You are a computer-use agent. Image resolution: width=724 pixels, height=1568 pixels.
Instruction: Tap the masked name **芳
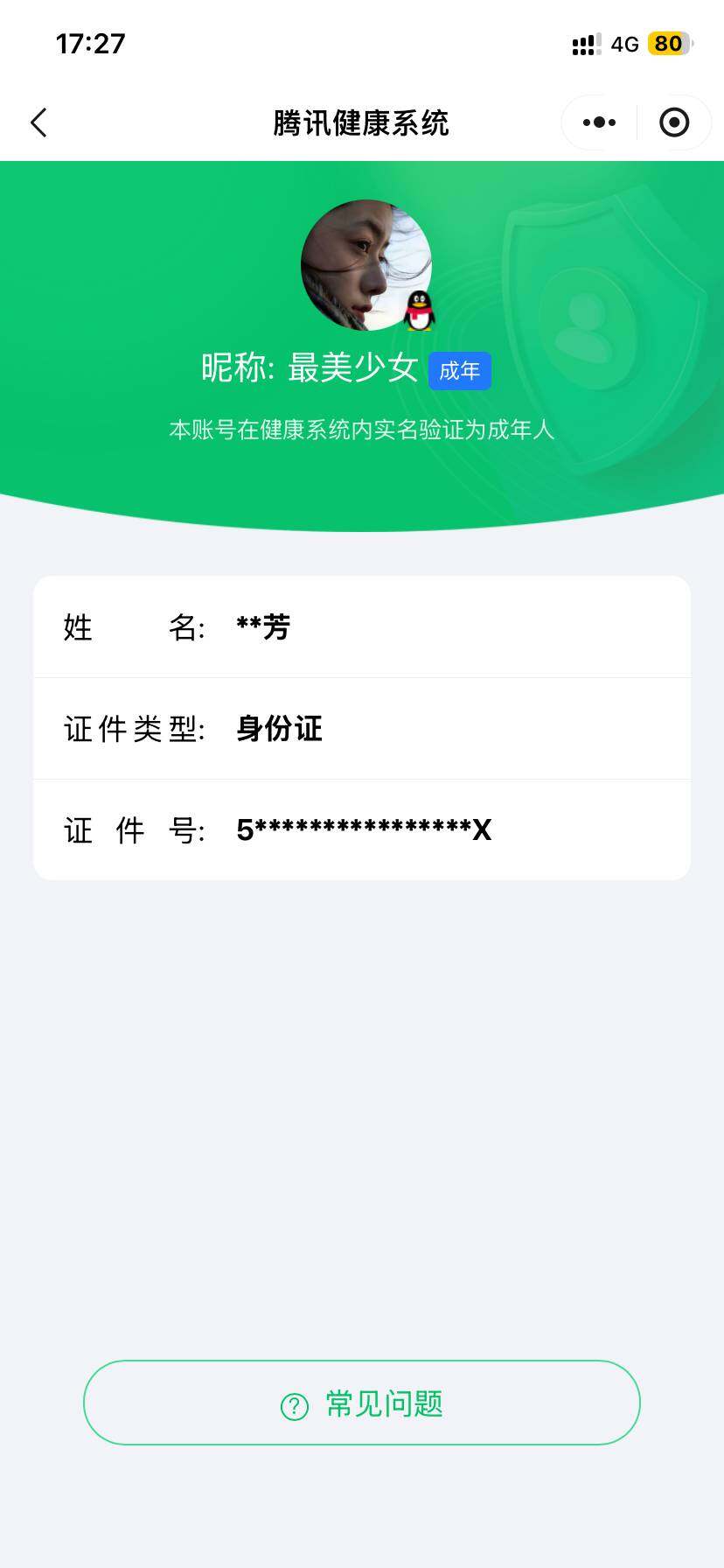click(263, 626)
